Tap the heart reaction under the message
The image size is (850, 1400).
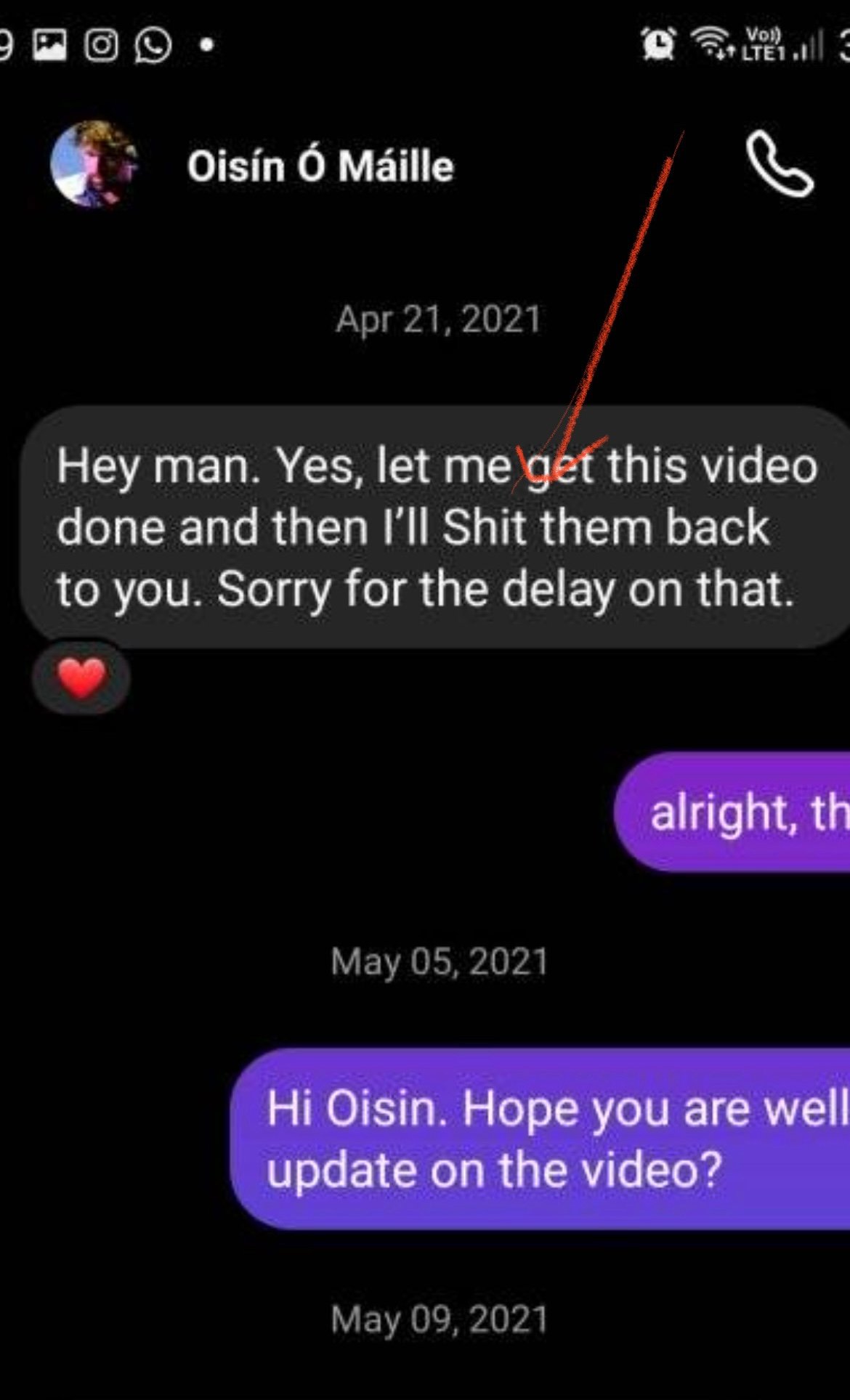tap(81, 677)
